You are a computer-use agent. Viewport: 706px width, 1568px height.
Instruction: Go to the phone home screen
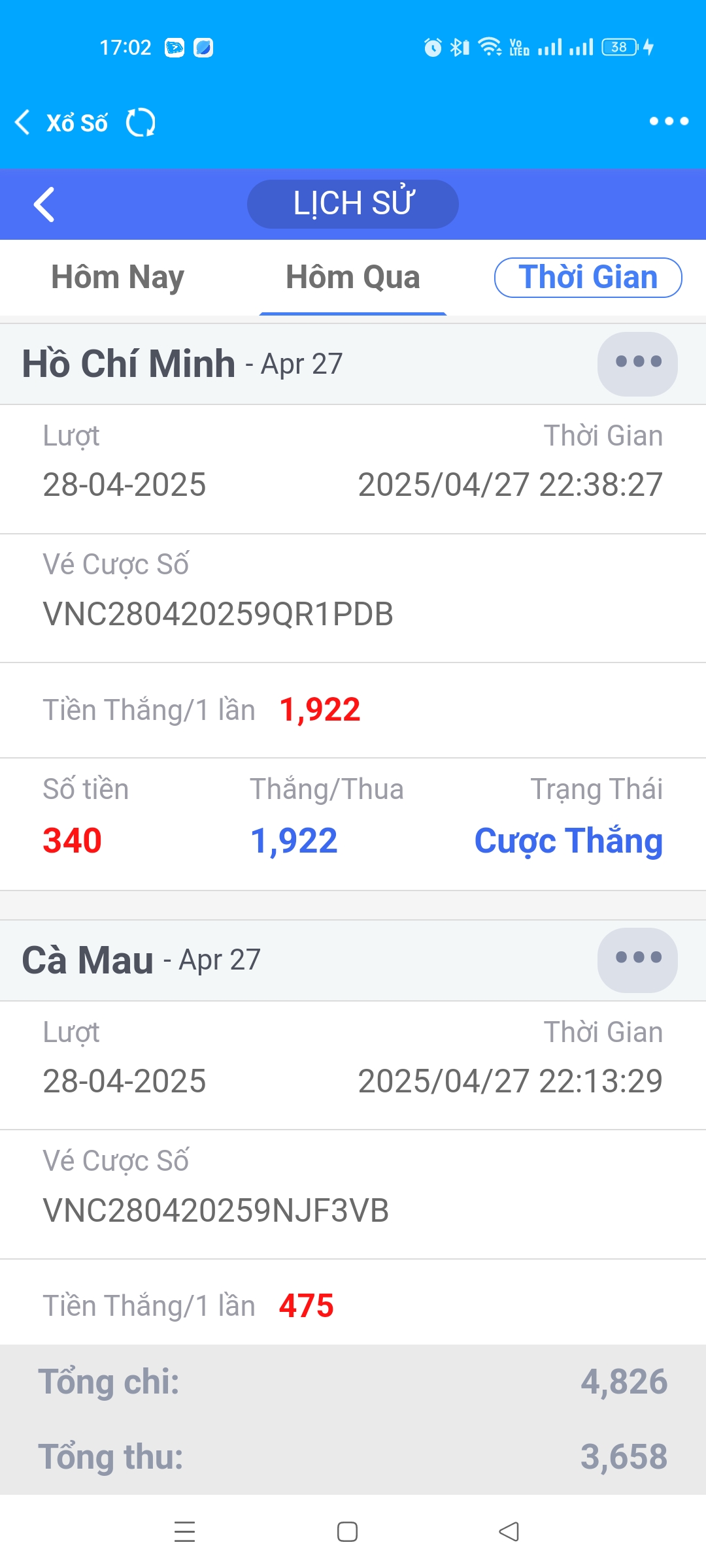tap(347, 1531)
